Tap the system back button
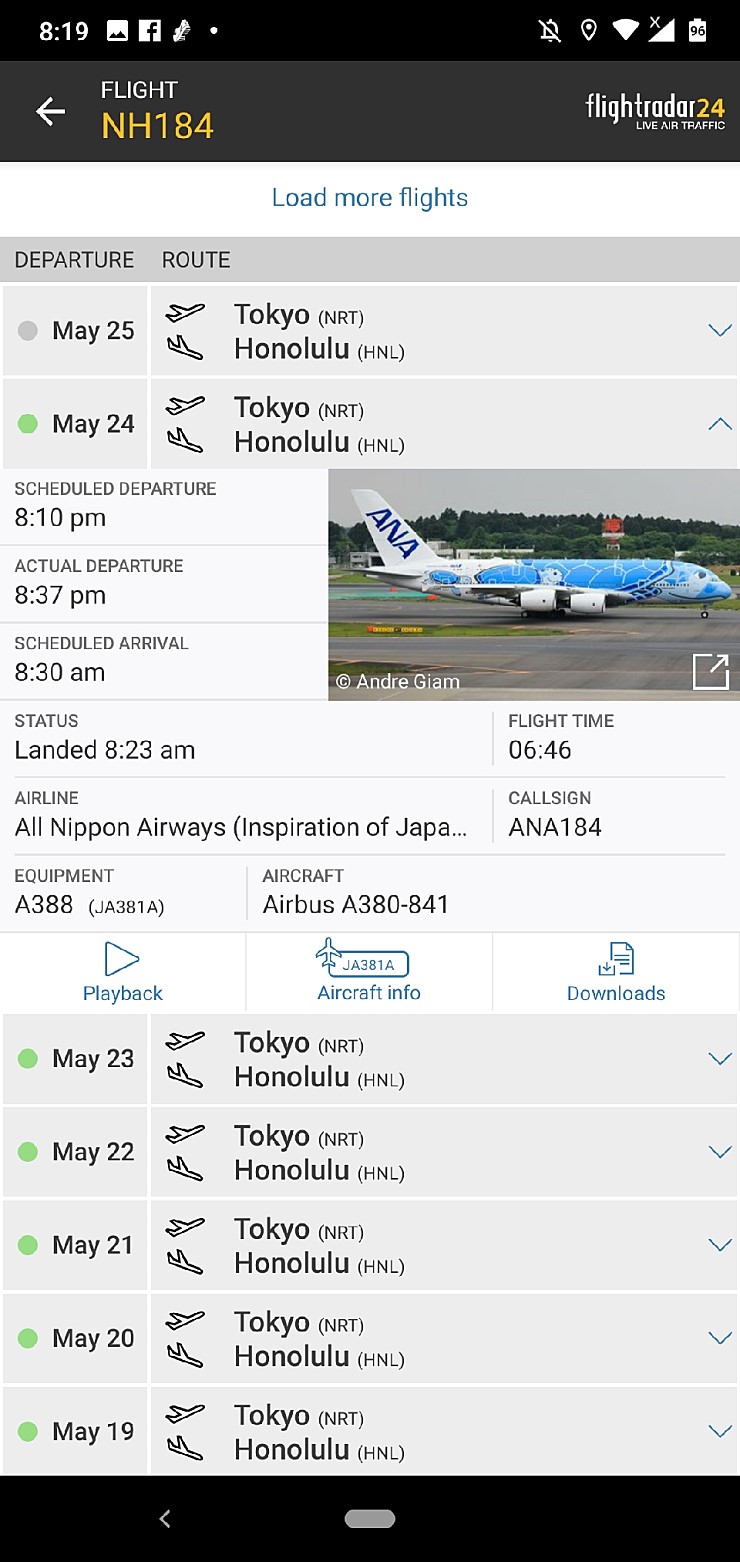This screenshot has height=1562, width=740. 166,1519
